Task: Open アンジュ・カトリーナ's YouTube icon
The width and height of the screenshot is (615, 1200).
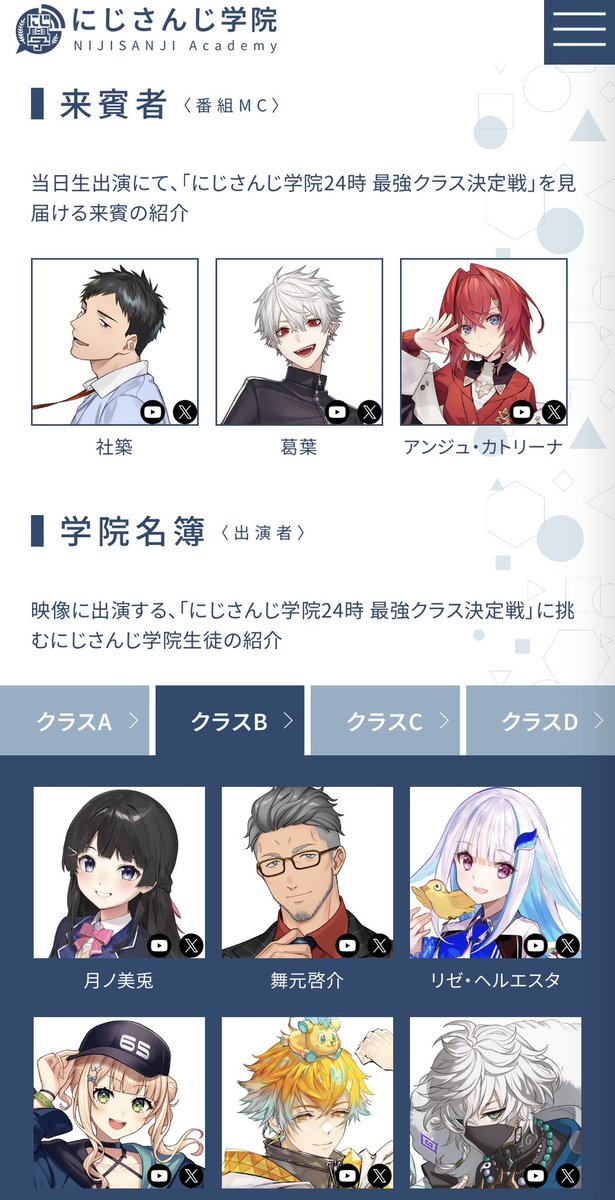Action: [x=522, y=411]
